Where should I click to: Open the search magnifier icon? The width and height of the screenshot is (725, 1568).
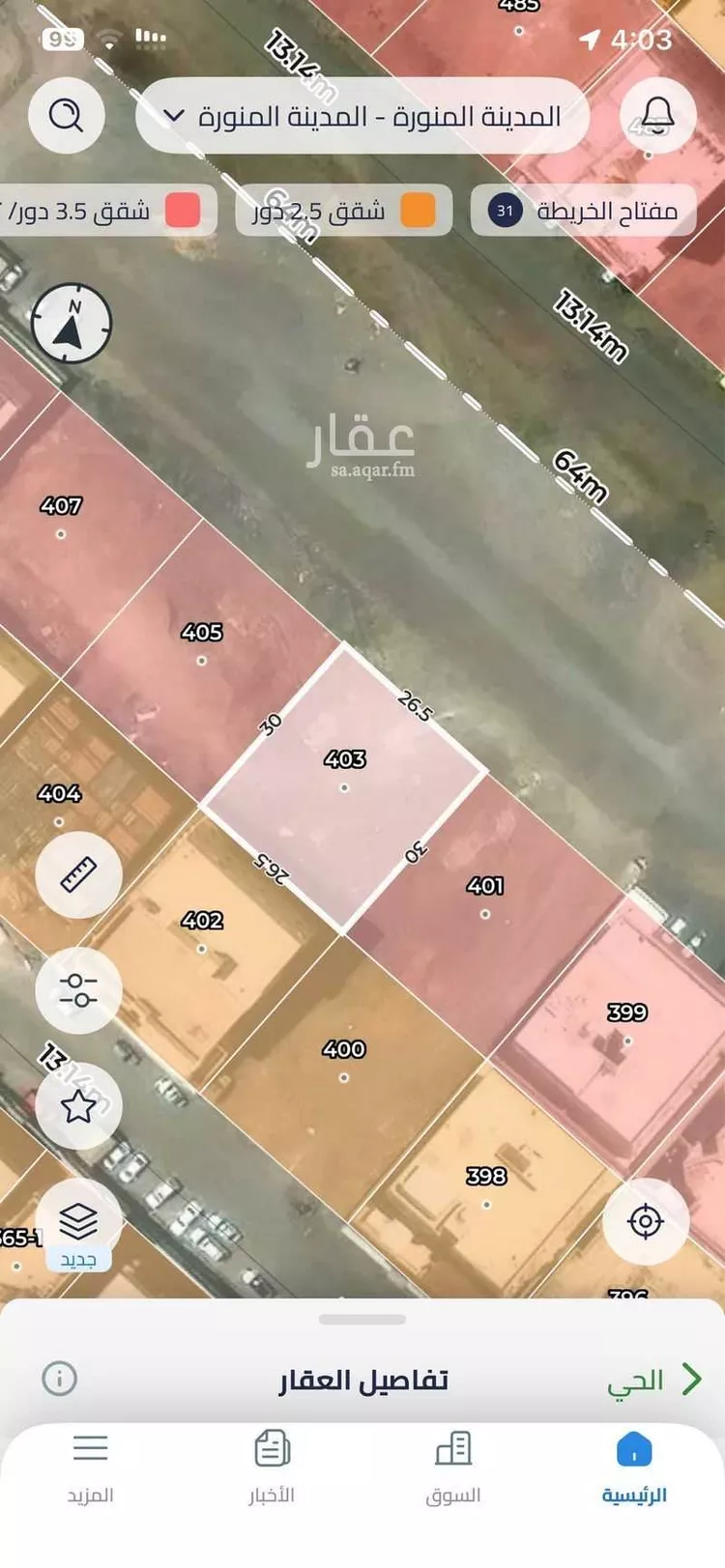67,116
